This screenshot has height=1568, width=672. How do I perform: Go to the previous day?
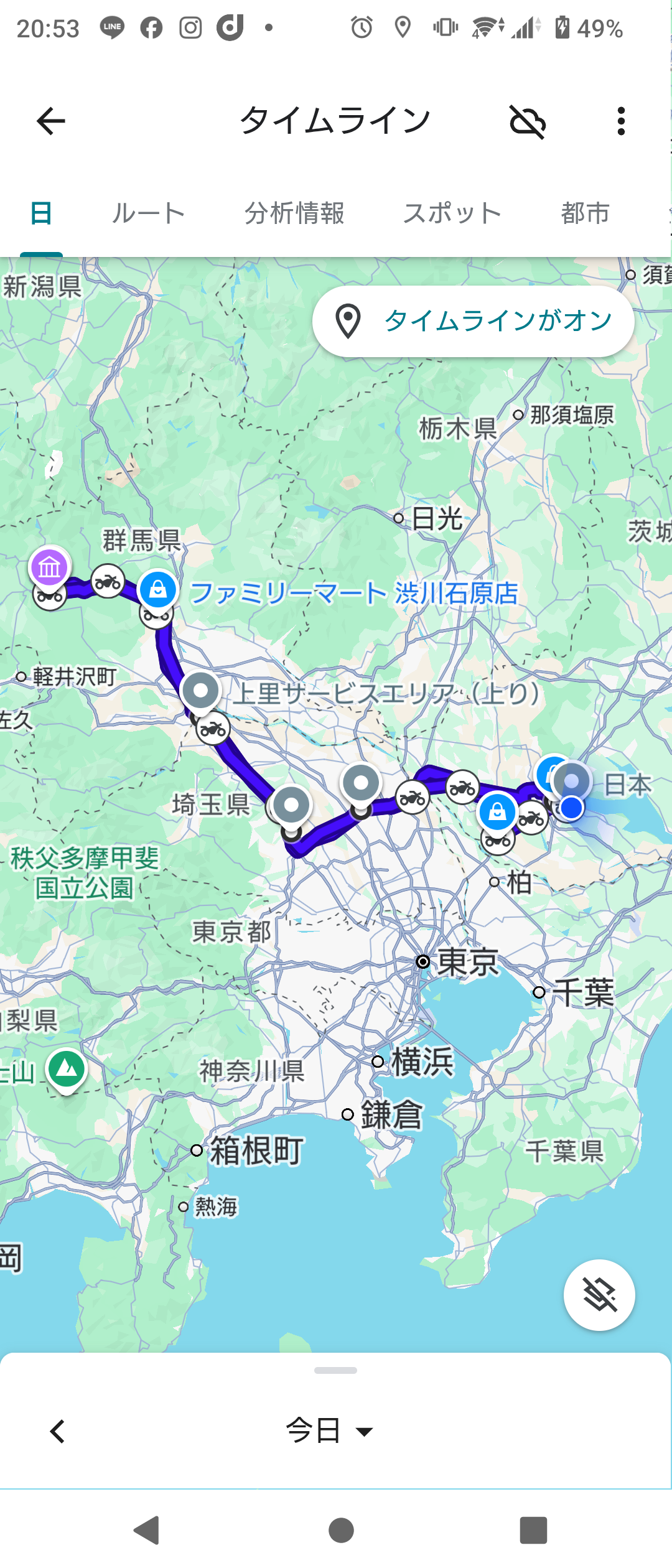click(57, 1431)
